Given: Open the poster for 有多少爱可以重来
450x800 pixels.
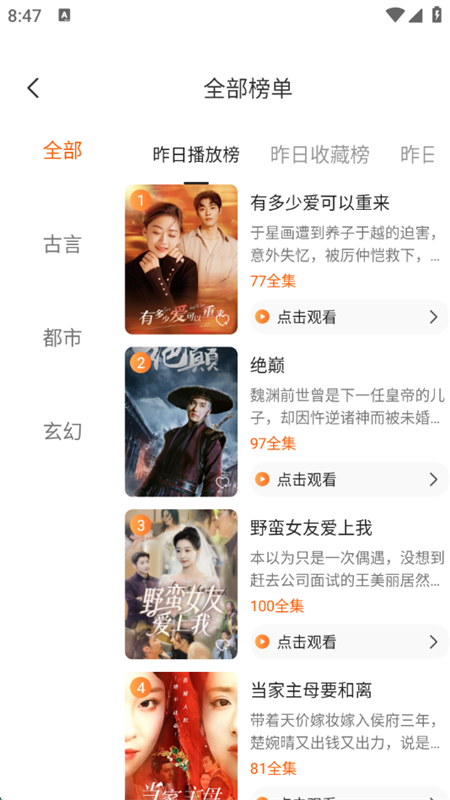Looking at the screenshot, I should tap(181, 259).
